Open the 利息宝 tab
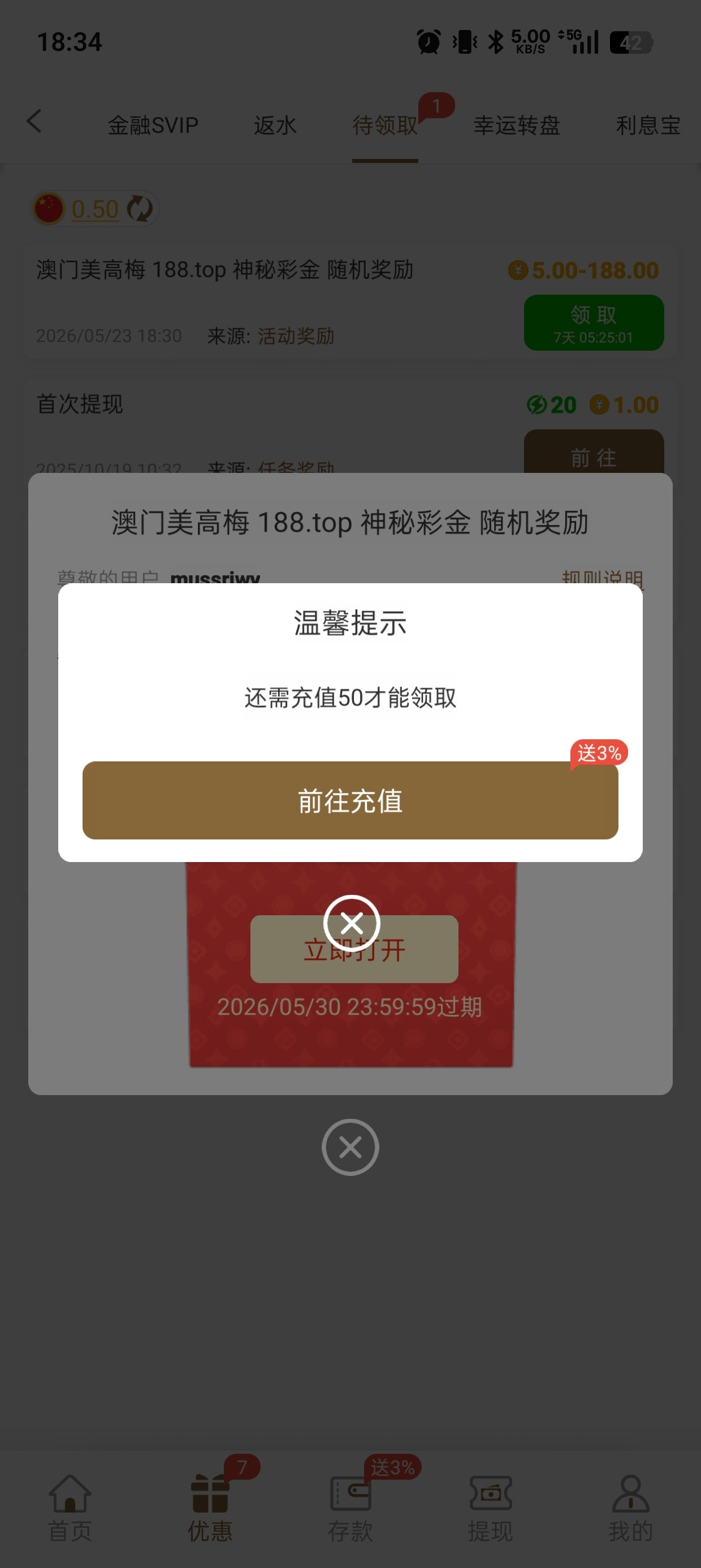The image size is (701, 1568). coord(648,126)
